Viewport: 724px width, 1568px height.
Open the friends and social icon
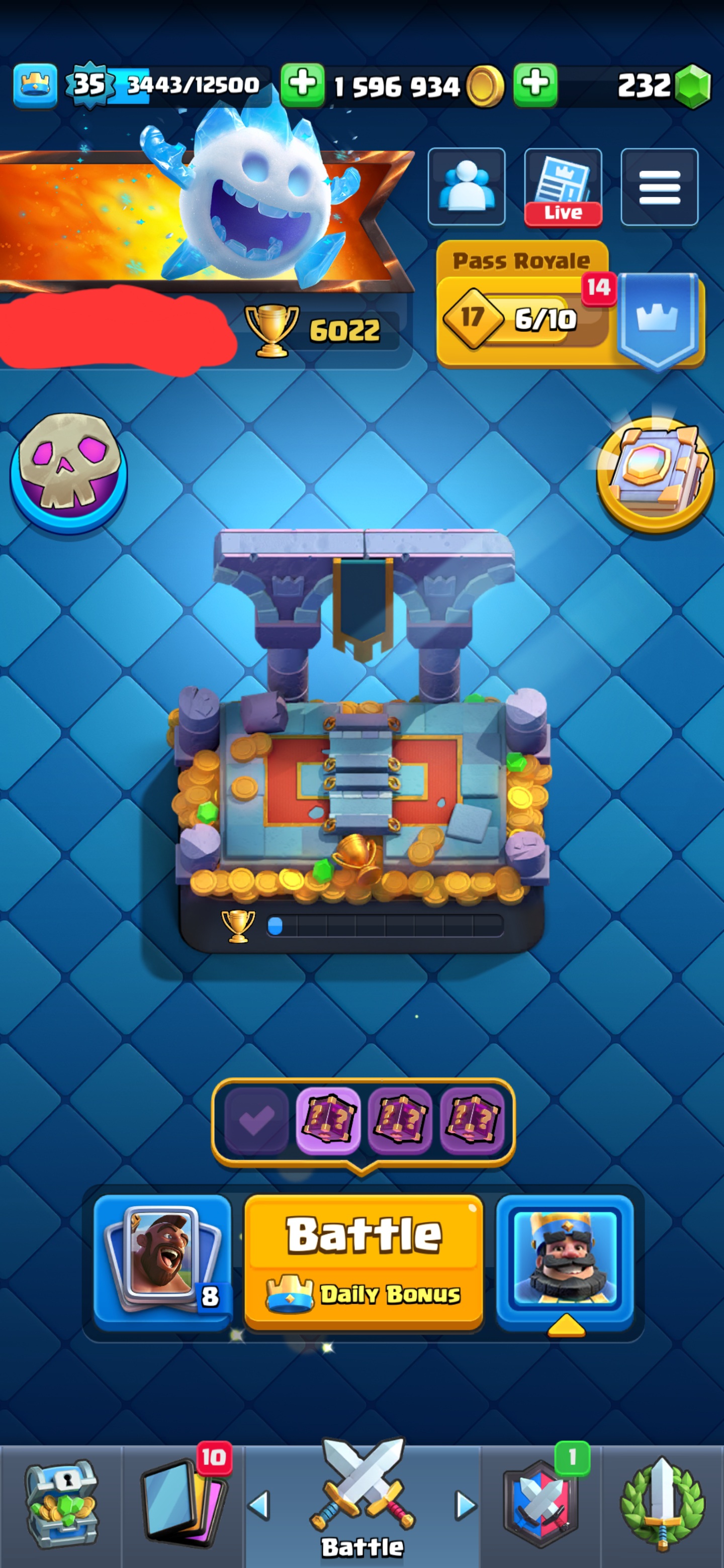tap(467, 187)
